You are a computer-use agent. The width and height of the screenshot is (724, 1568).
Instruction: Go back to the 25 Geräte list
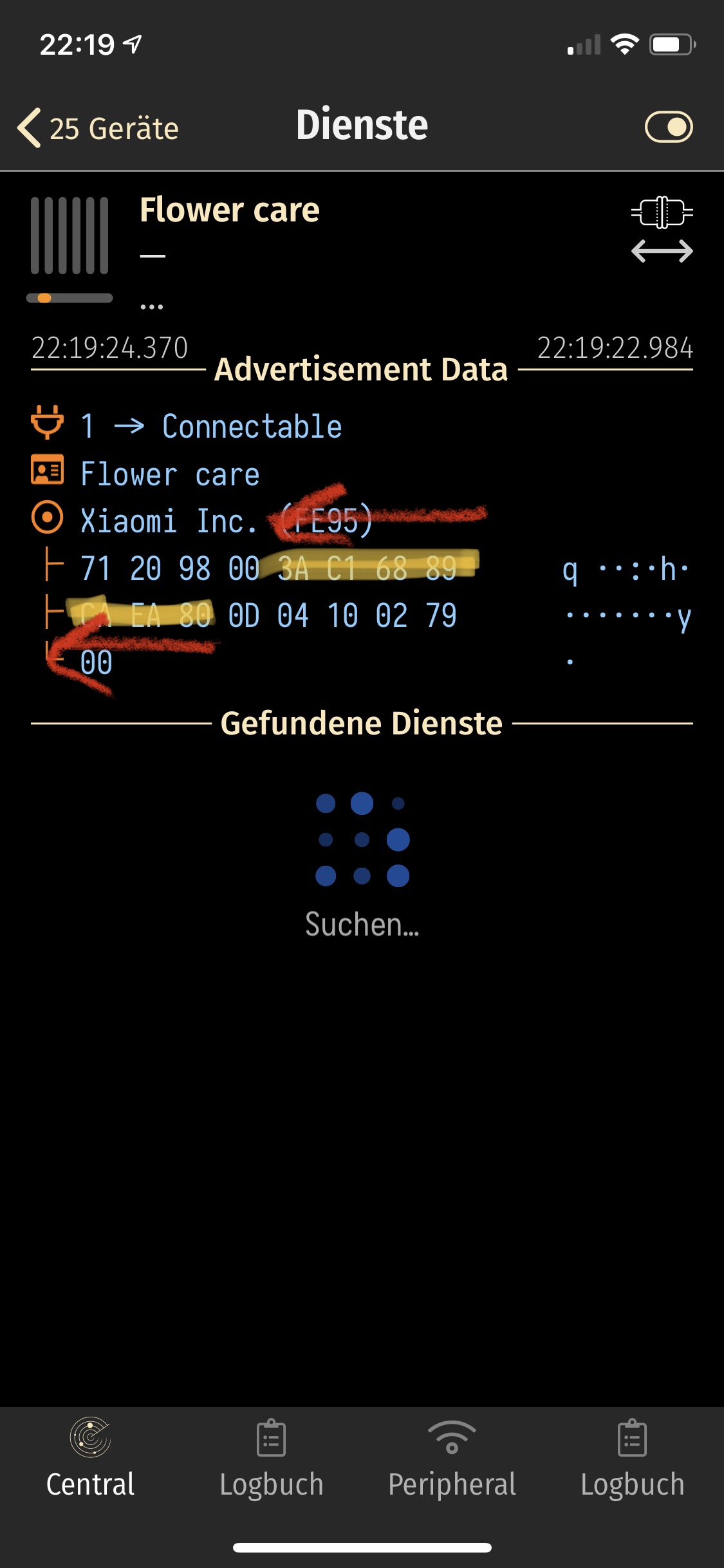98,127
